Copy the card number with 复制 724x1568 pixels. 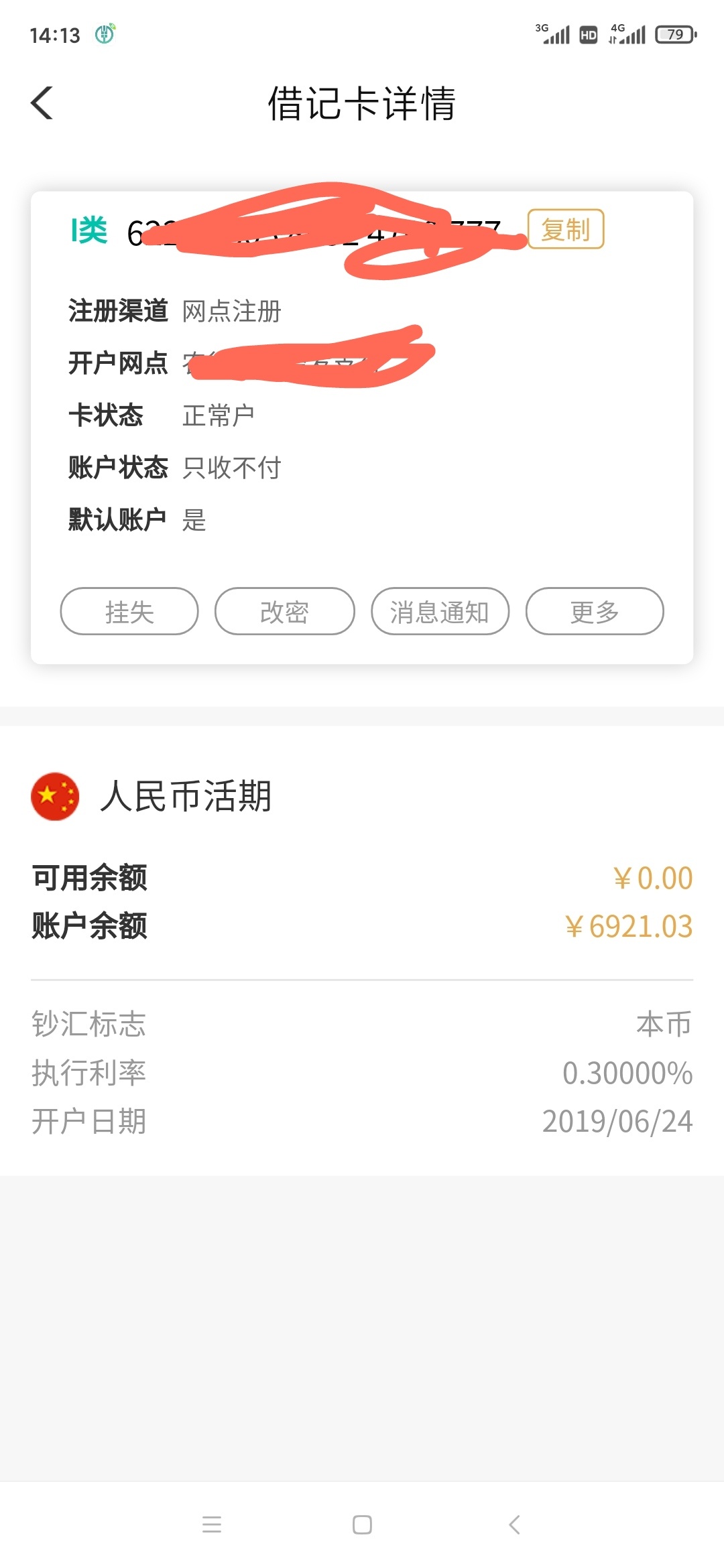point(566,229)
